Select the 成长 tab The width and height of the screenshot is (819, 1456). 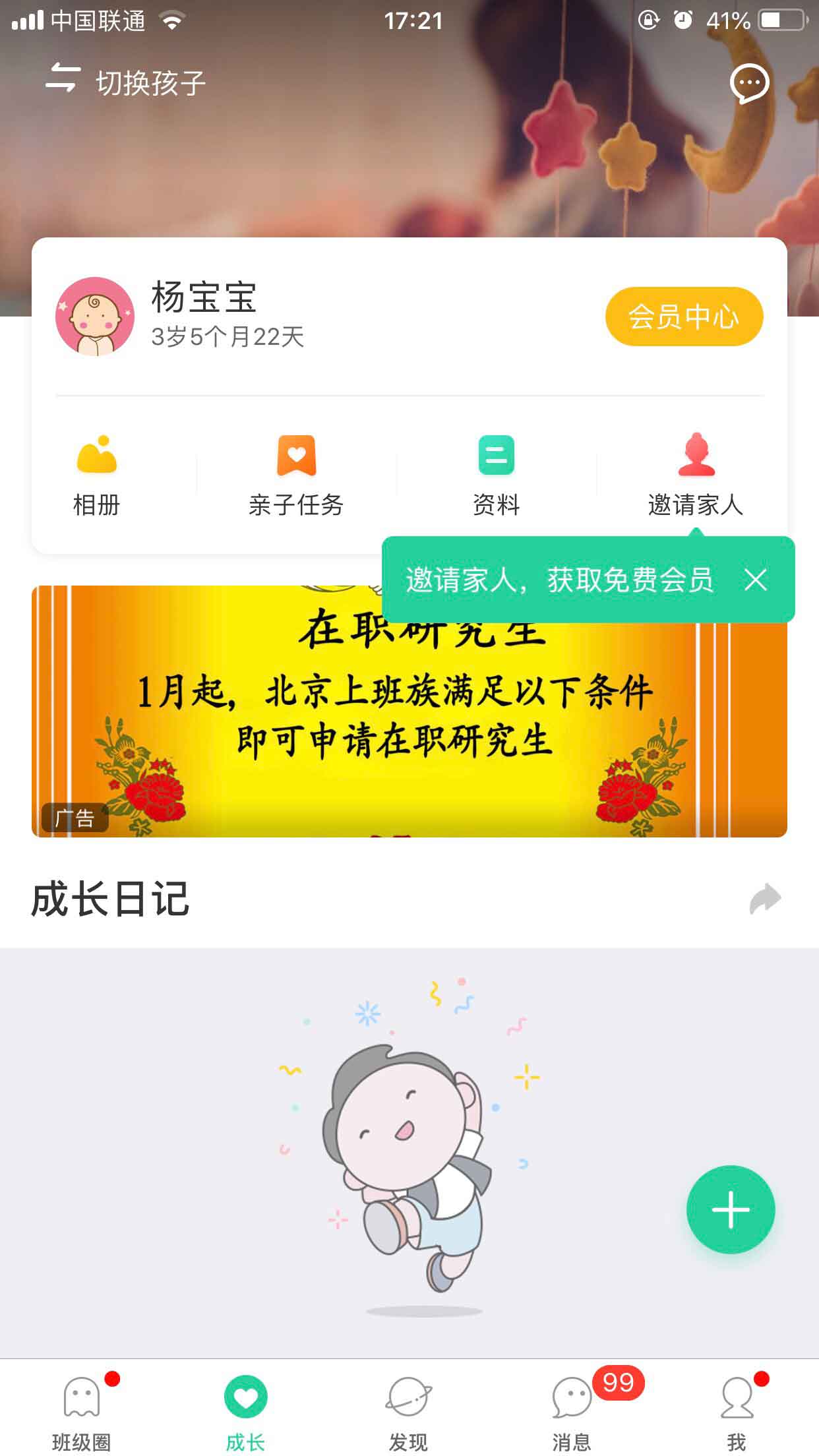point(245,1410)
